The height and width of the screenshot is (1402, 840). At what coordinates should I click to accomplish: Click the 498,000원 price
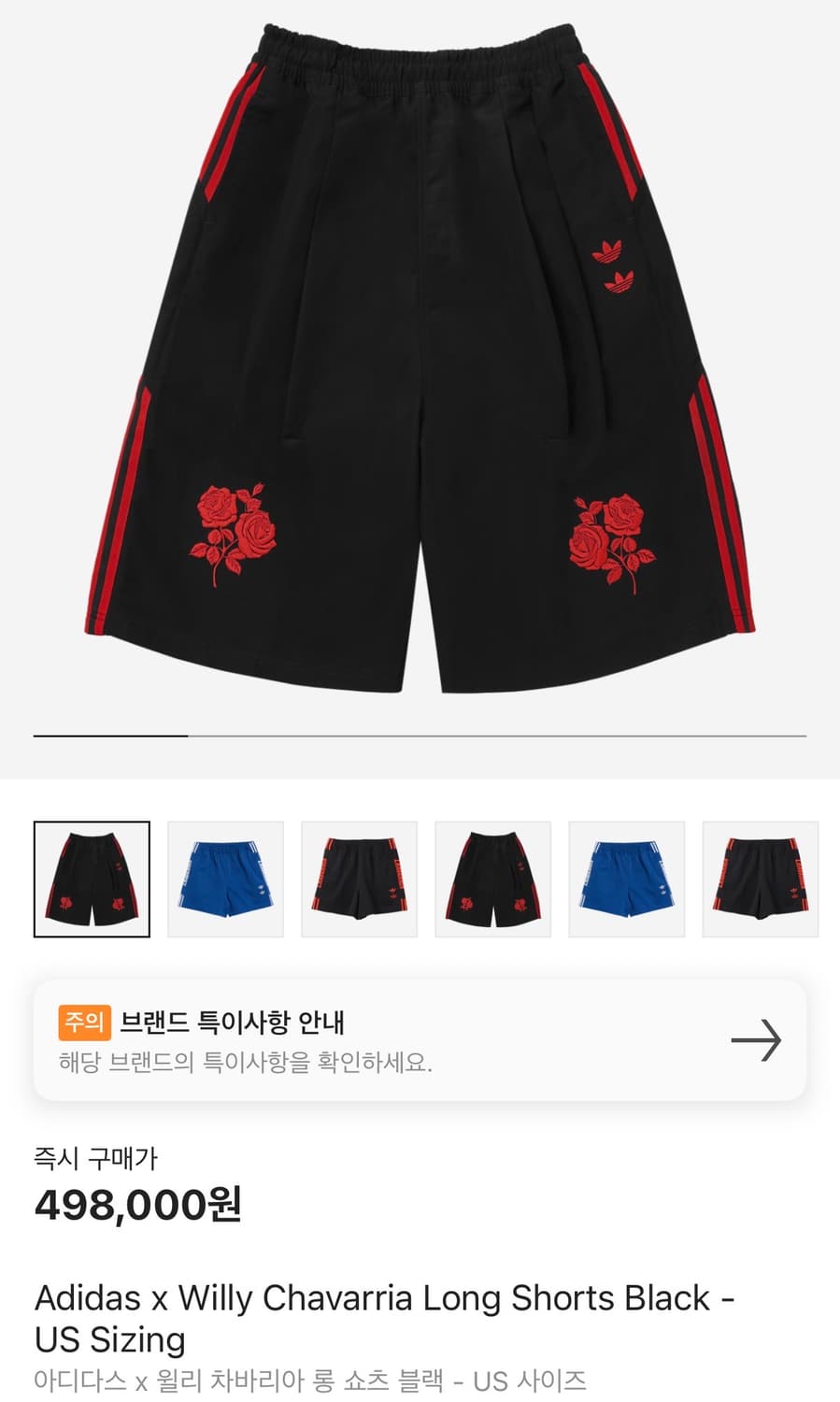click(137, 1206)
